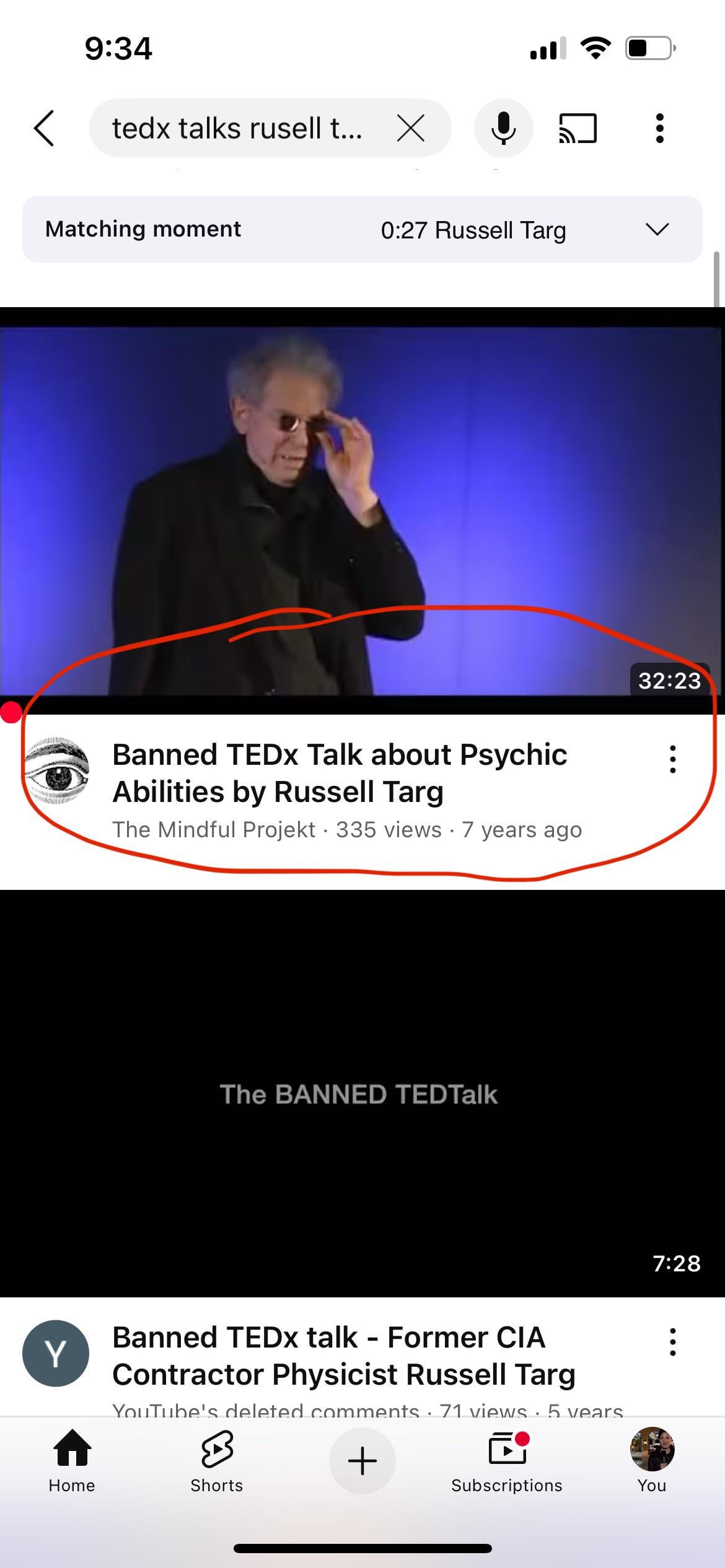Open options for Former CIA Contractor video
Image resolution: width=725 pixels, height=1568 pixels.
click(672, 1342)
